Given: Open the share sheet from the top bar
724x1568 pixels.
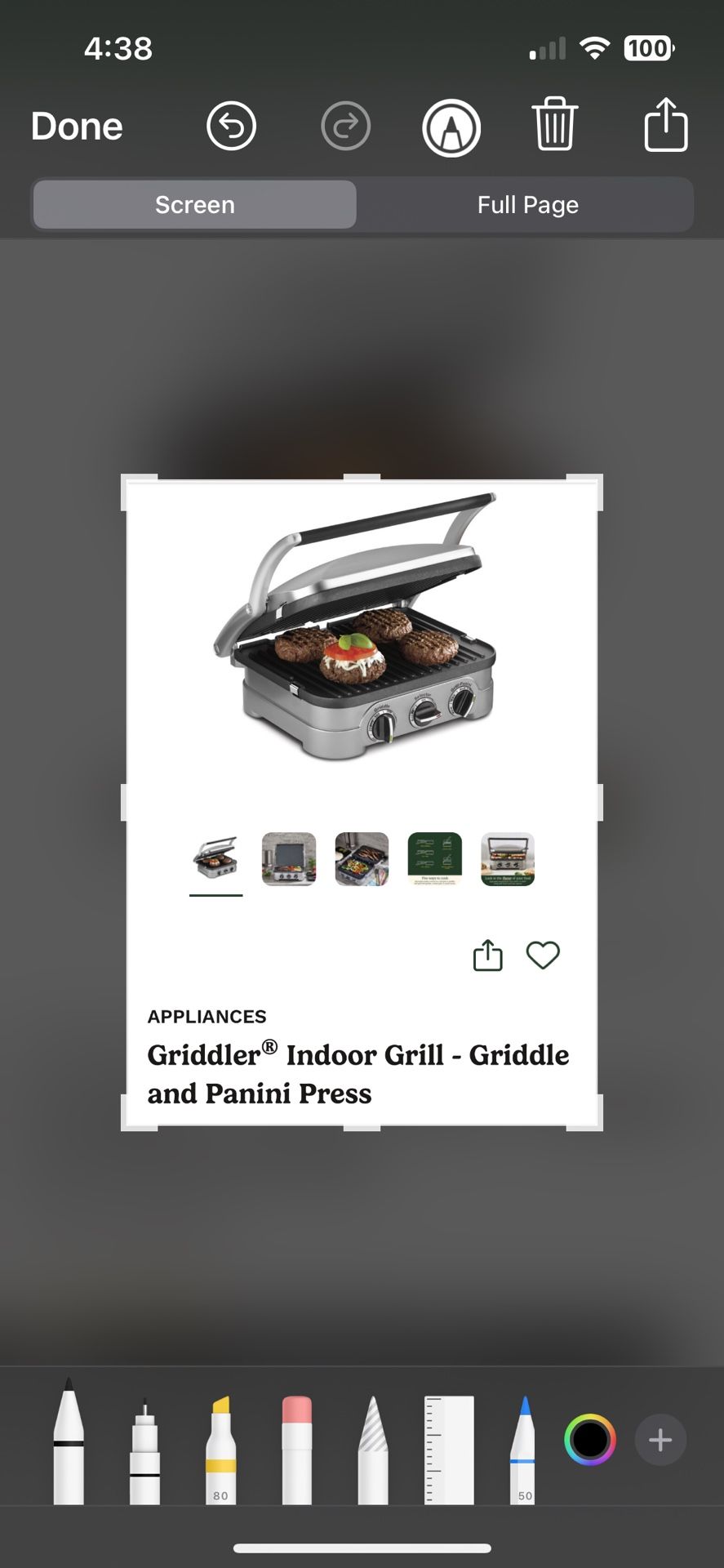Looking at the screenshot, I should click(x=665, y=125).
